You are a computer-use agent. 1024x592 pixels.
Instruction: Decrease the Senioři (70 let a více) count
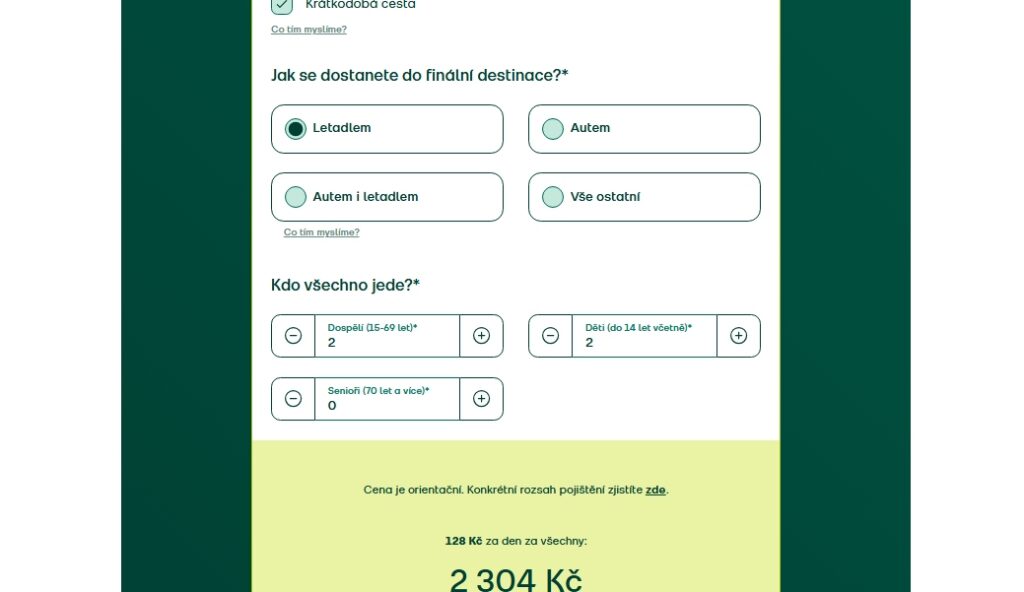pyautogui.click(x=293, y=399)
